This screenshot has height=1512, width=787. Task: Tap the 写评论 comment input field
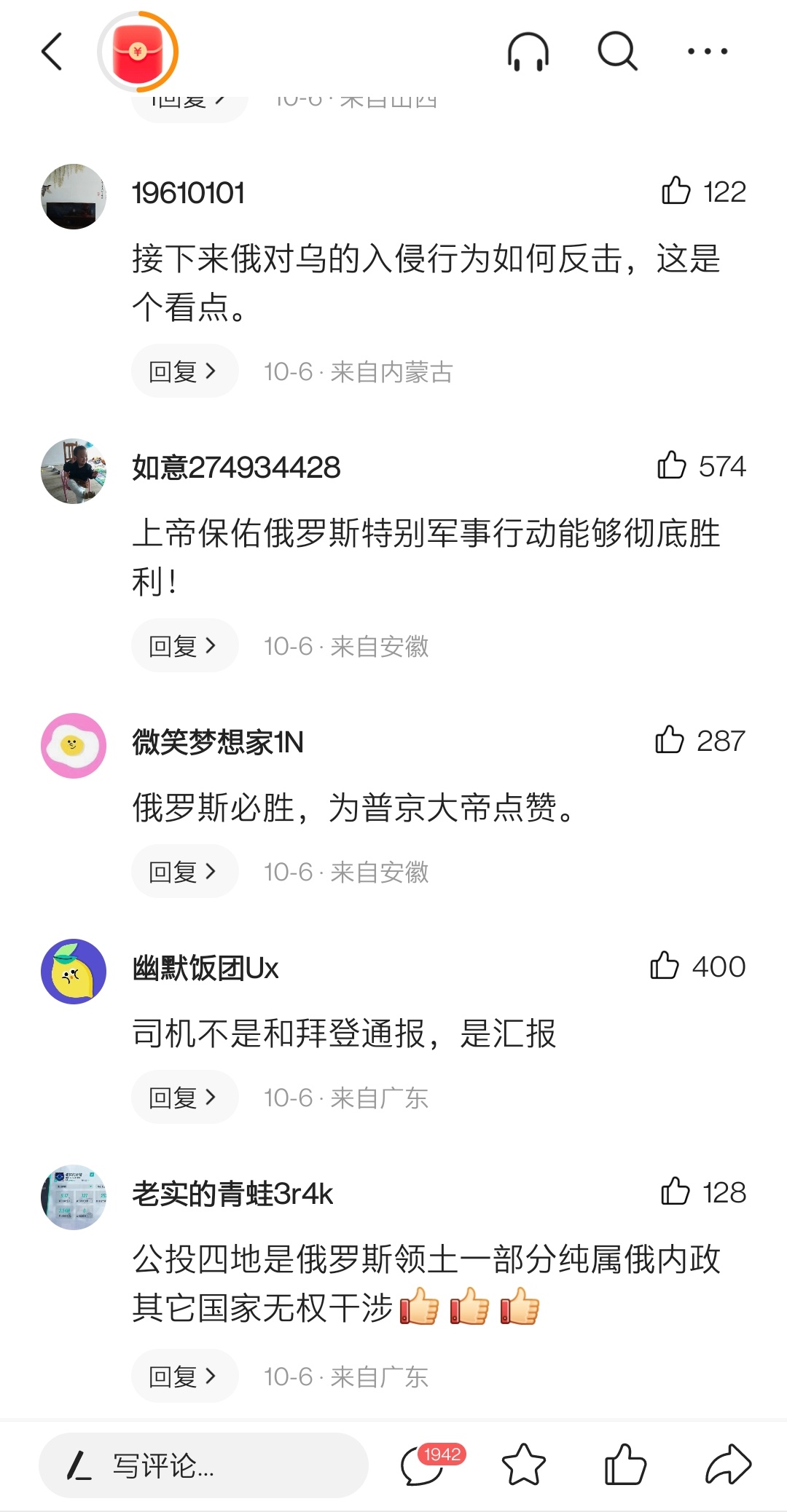click(x=203, y=1465)
